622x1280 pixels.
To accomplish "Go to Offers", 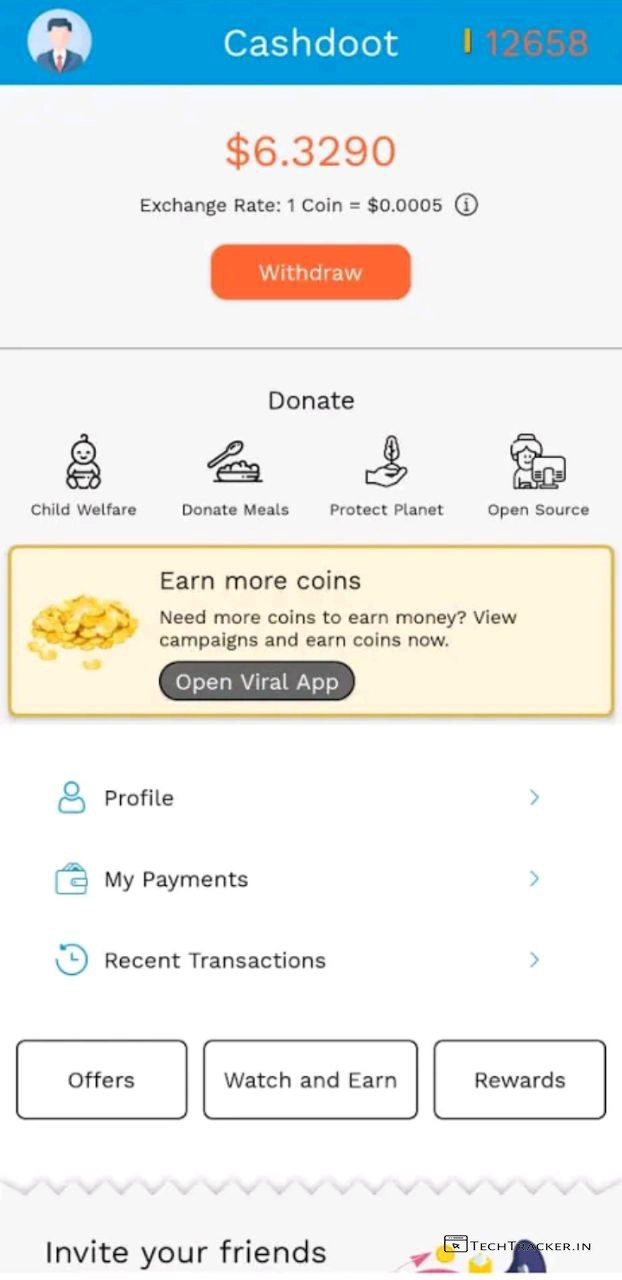I will coord(101,1080).
